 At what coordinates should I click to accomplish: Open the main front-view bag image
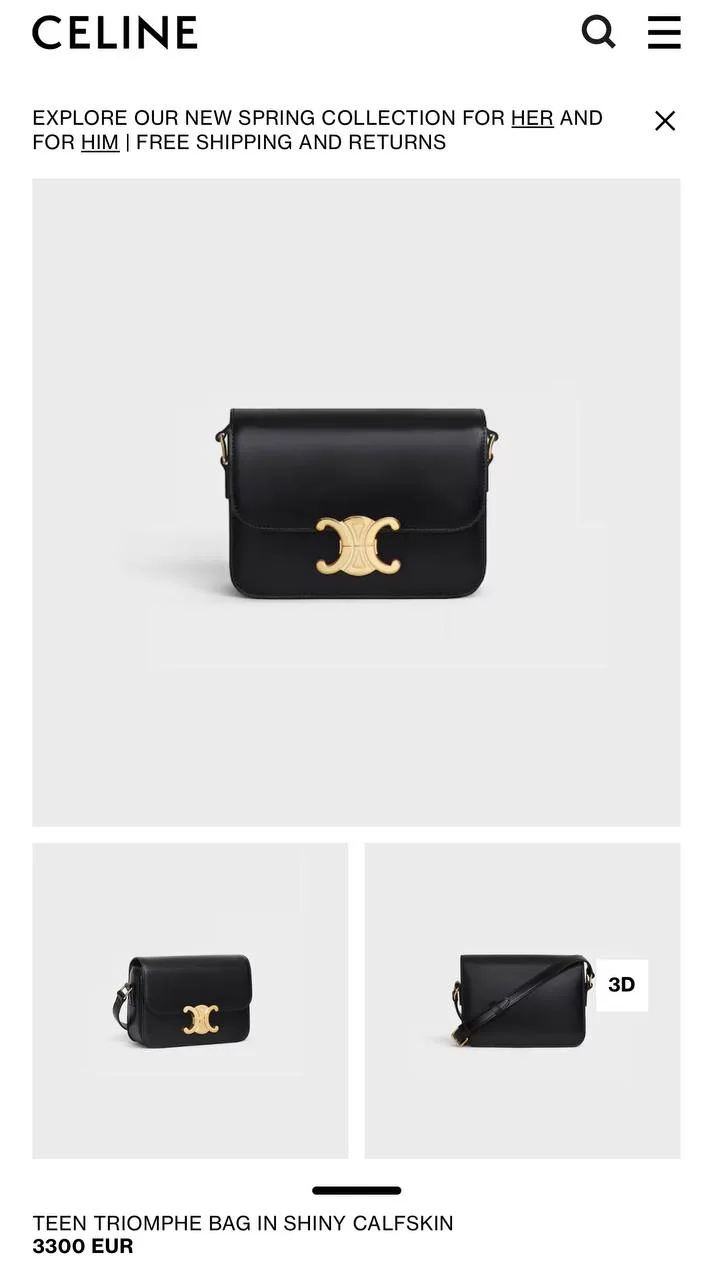(x=356, y=502)
